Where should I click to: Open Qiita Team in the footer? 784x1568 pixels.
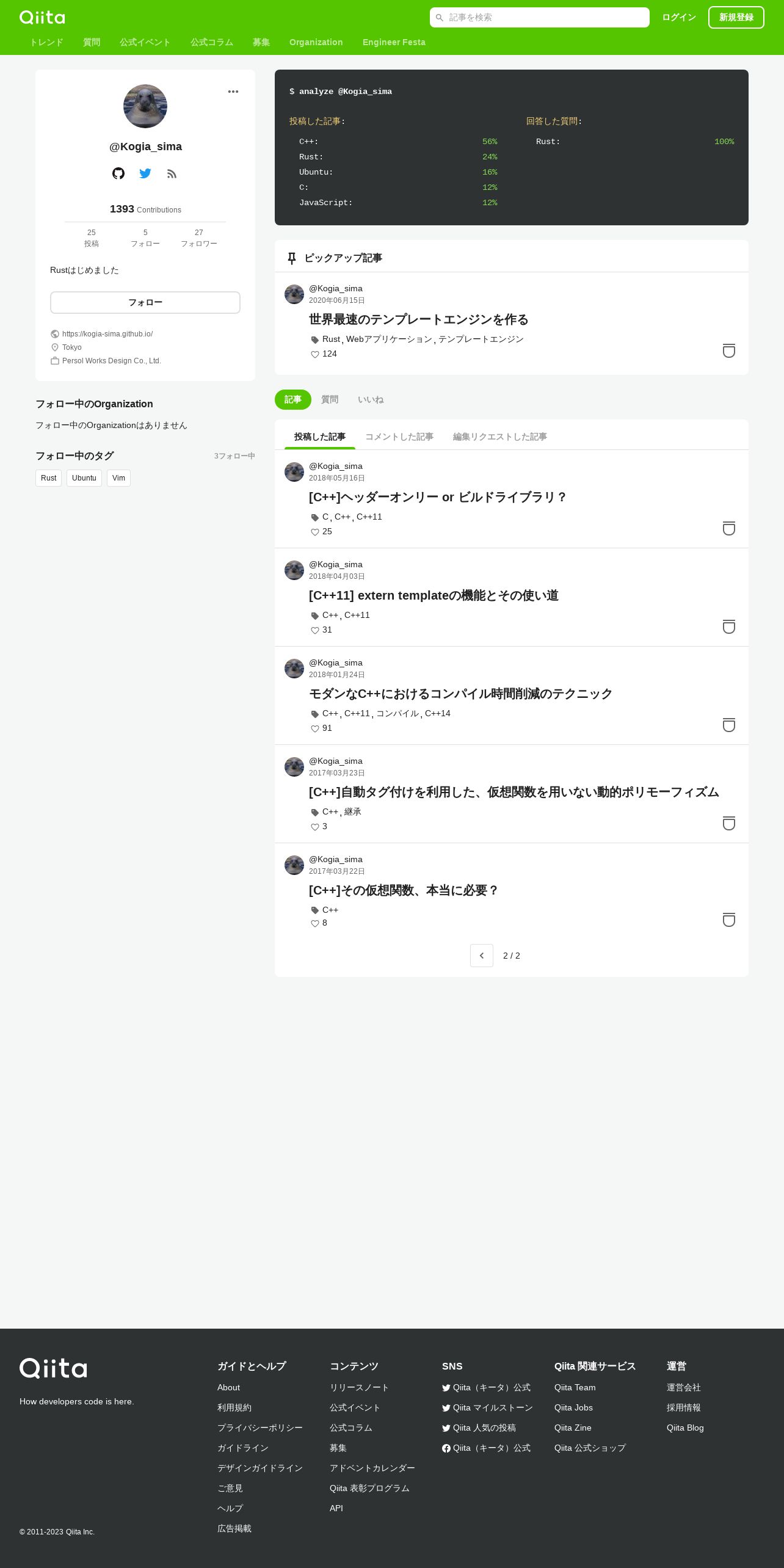[x=575, y=1387]
